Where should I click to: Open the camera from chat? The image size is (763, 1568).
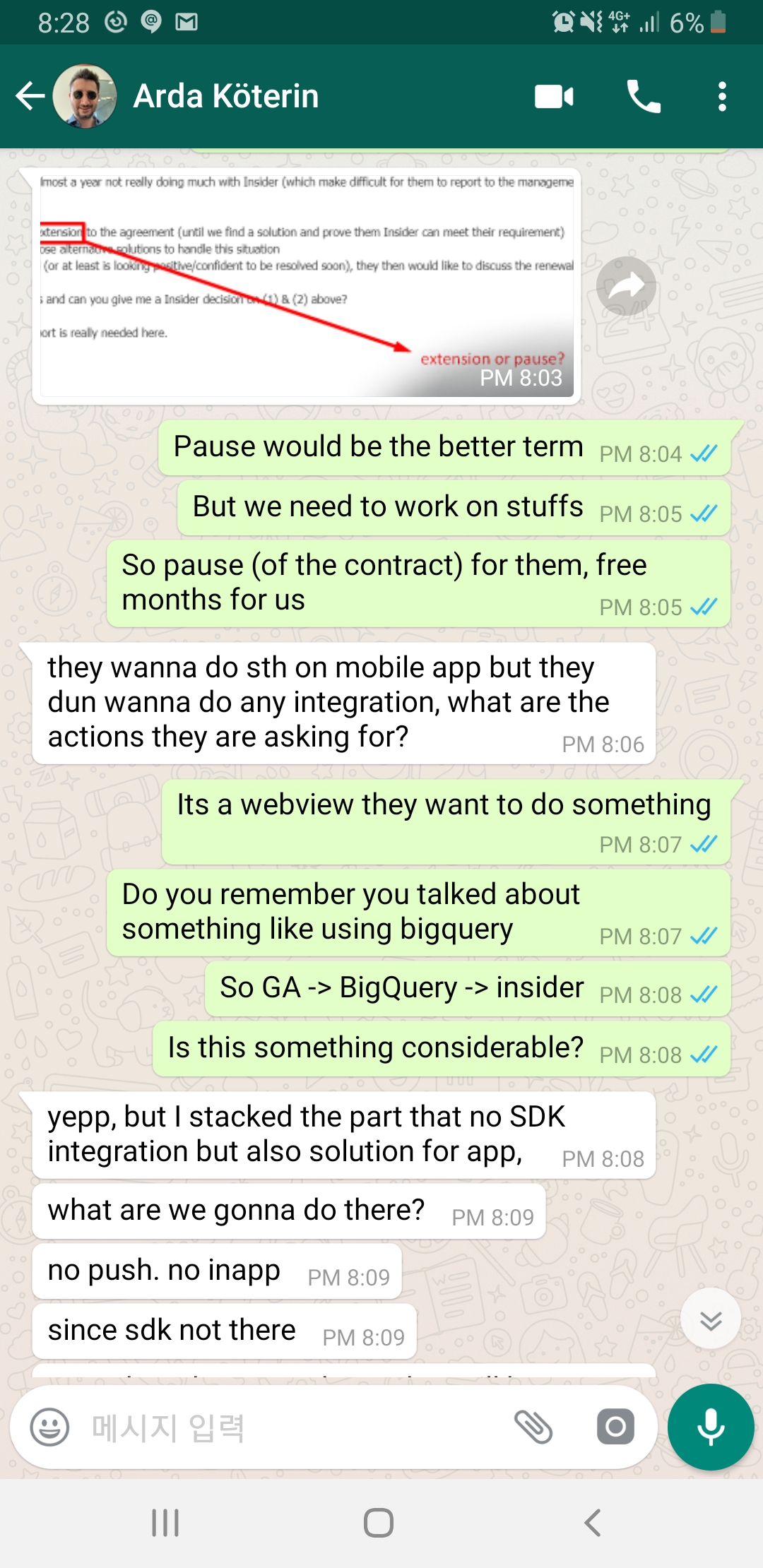coord(615,1427)
